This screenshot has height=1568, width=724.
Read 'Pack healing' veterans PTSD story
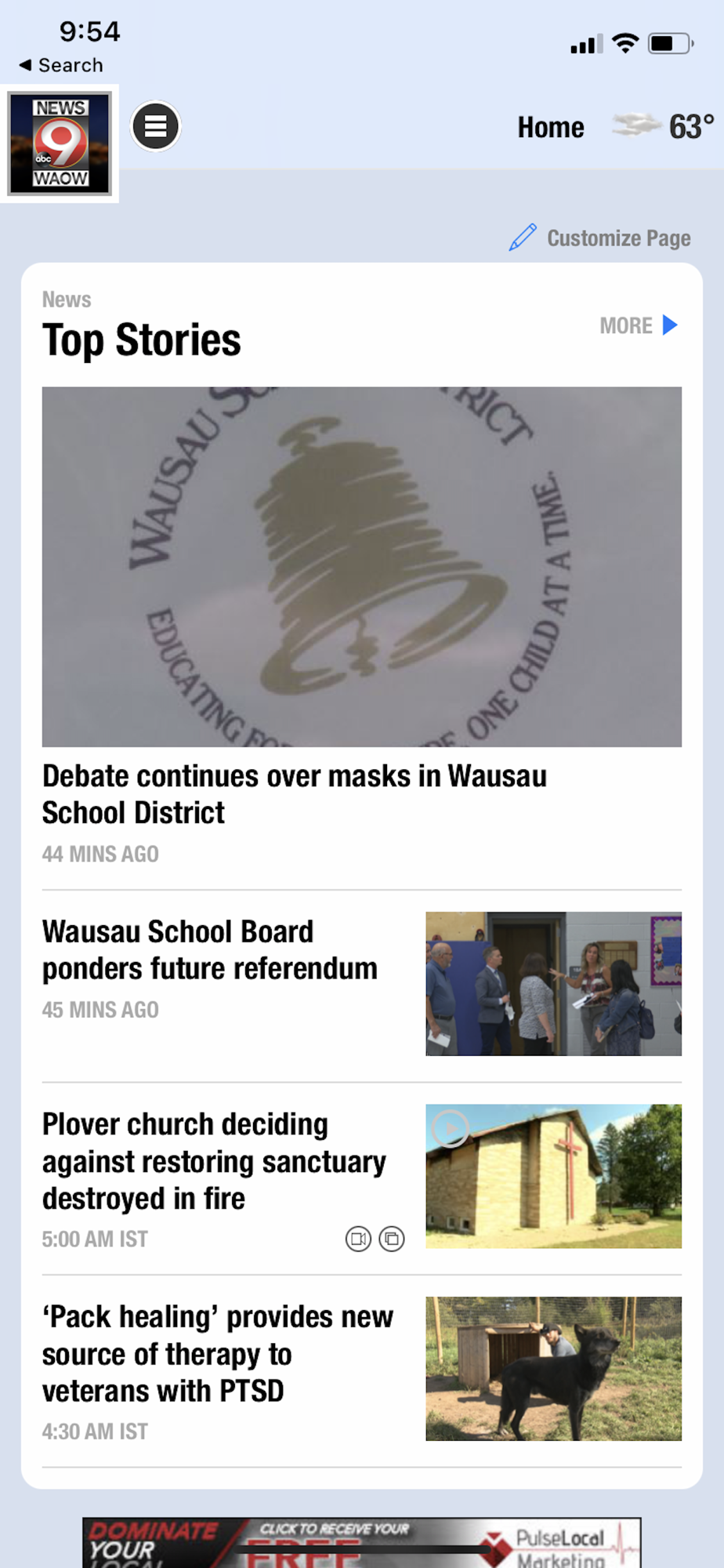(217, 1354)
